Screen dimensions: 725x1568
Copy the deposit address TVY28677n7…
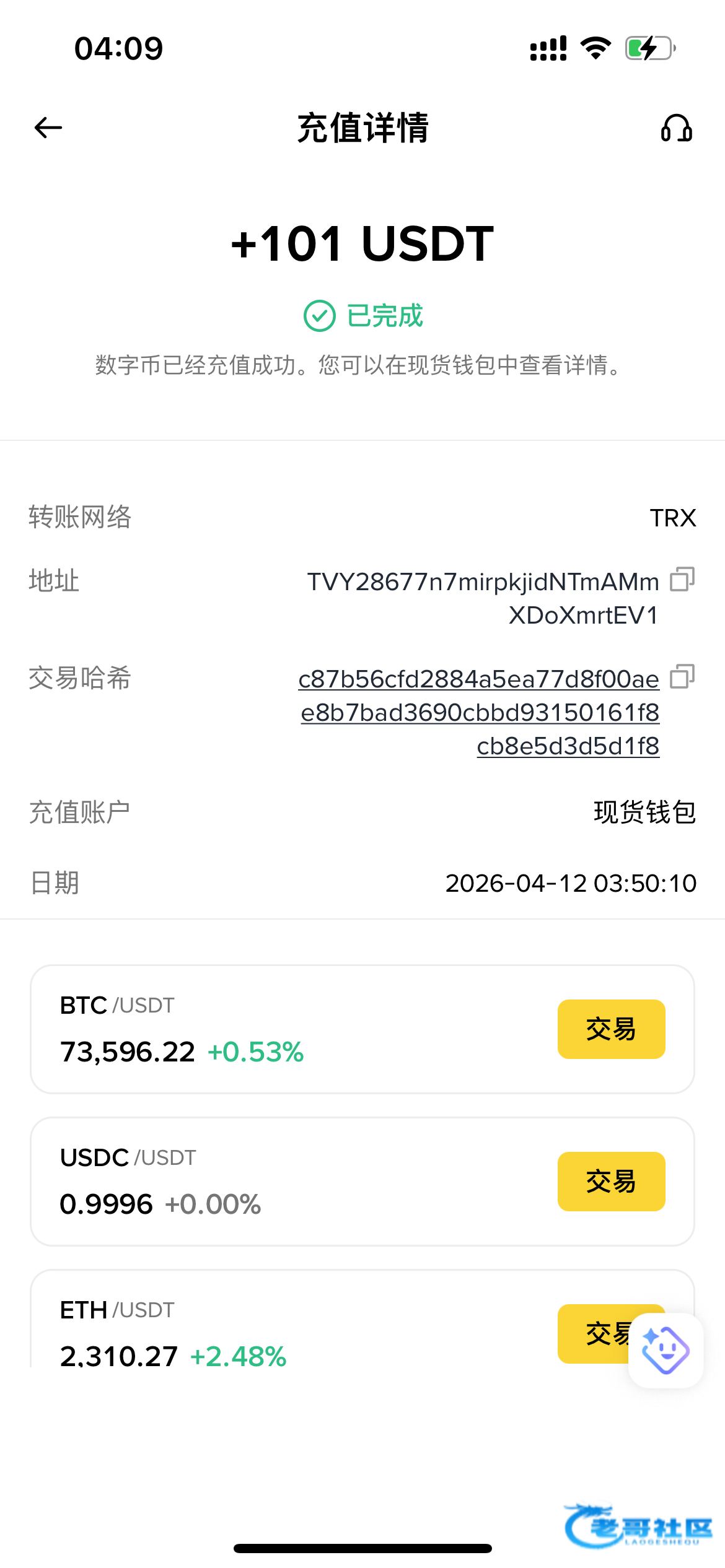click(682, 580)
